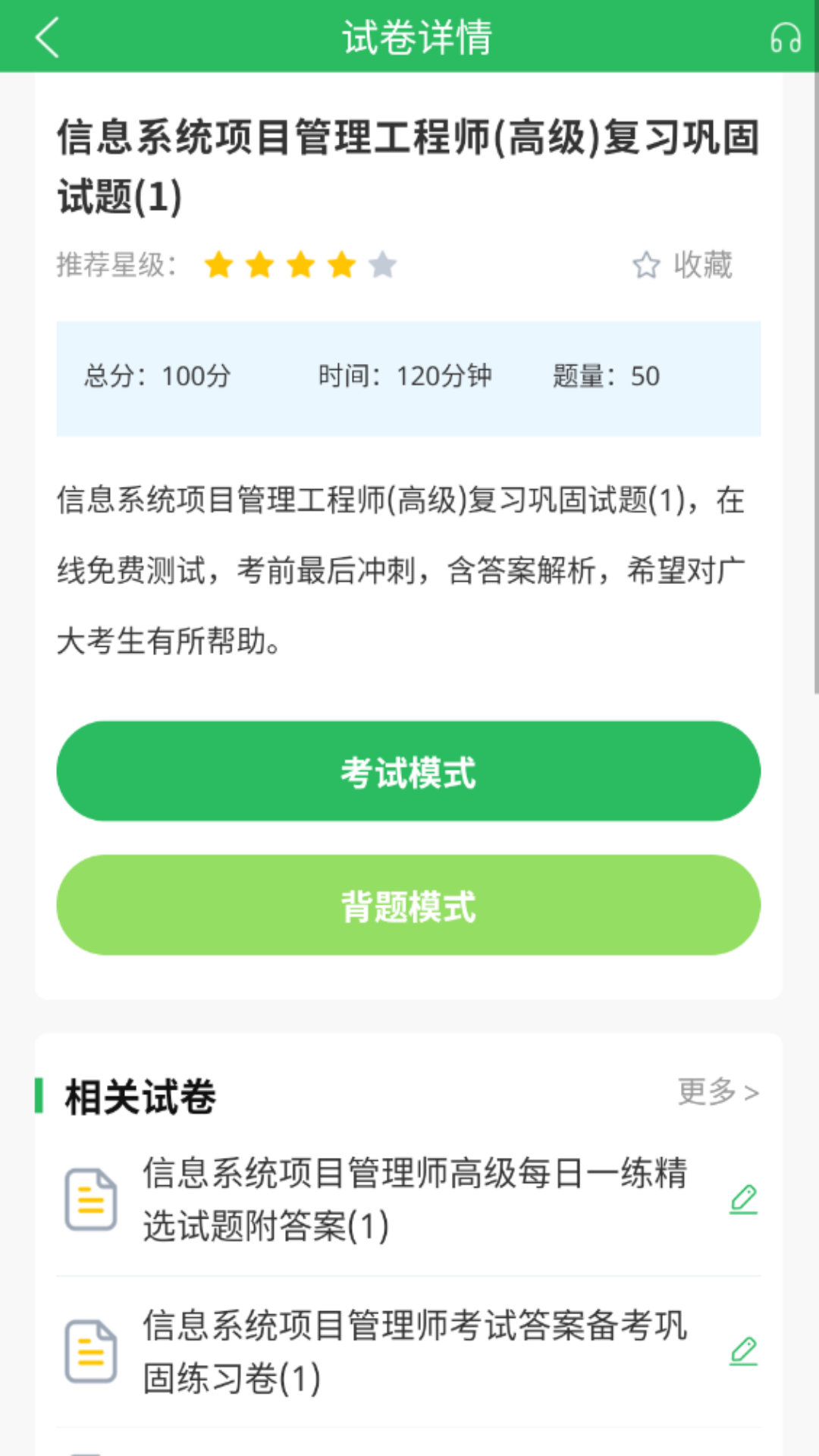
Task: Tap the star icon next to 收藏
Action: pyautogui.click(x=645, y=265)
